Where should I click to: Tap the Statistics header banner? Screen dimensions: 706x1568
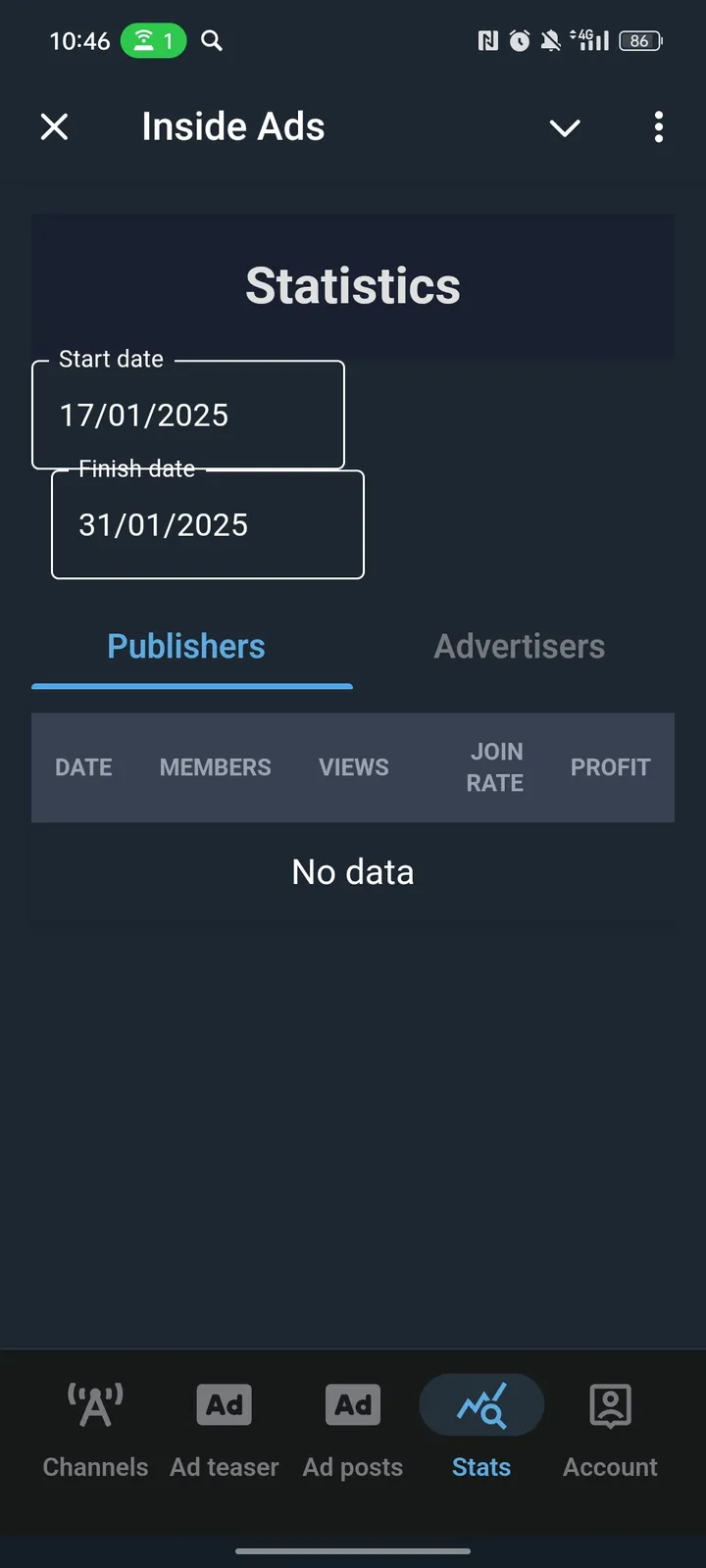353,285
